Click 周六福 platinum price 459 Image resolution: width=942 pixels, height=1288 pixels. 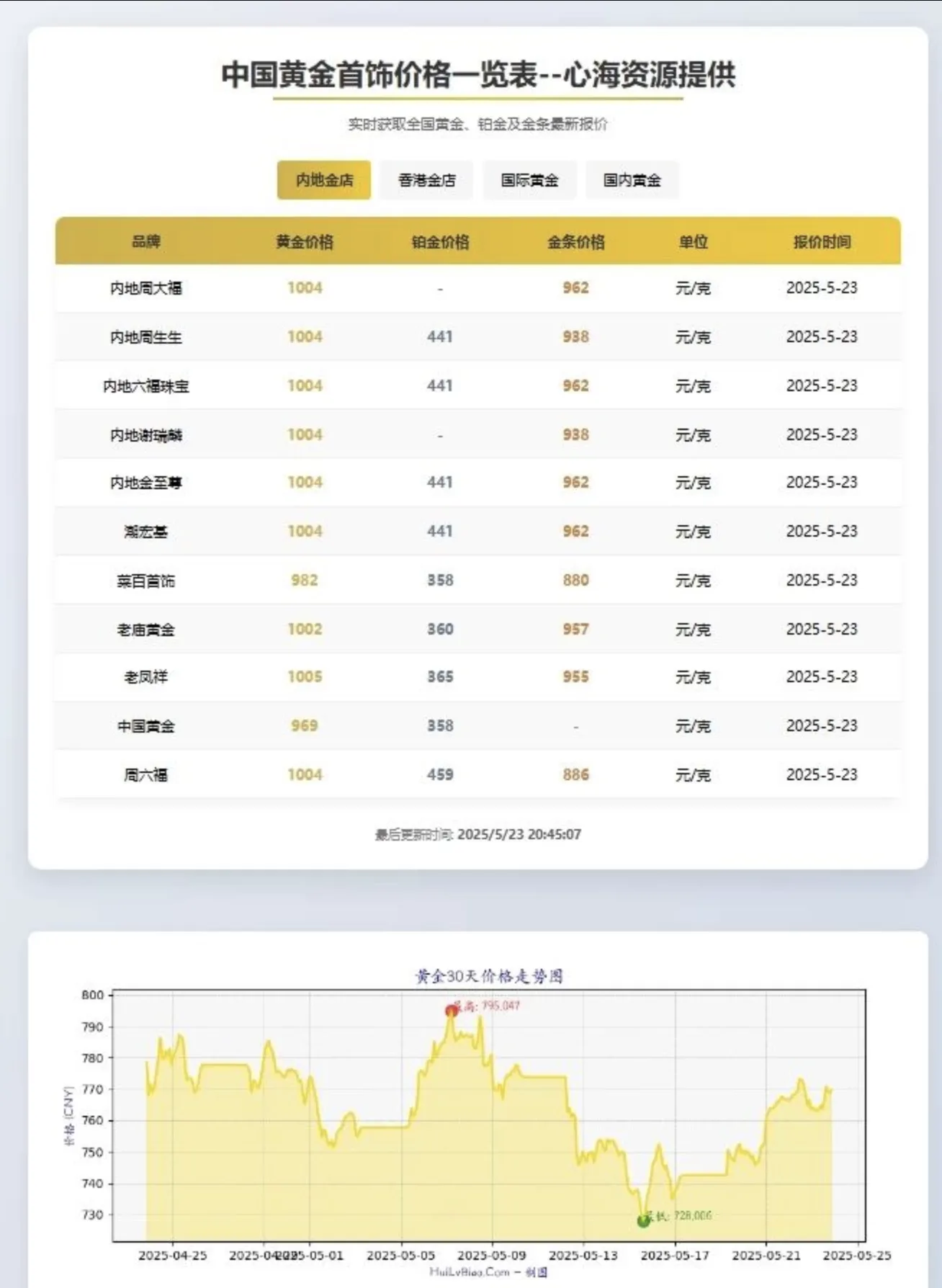tap(439, 775)
